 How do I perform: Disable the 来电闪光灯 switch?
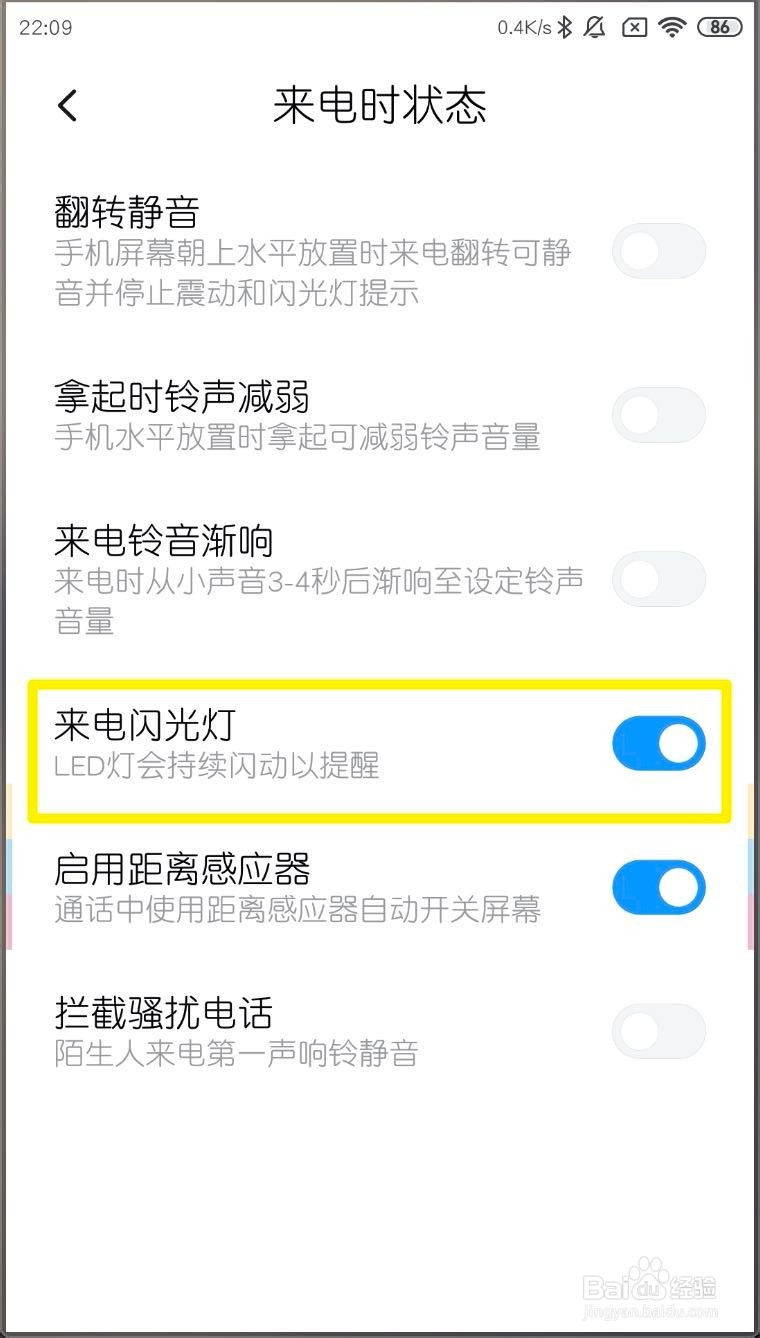click(658, 743)
